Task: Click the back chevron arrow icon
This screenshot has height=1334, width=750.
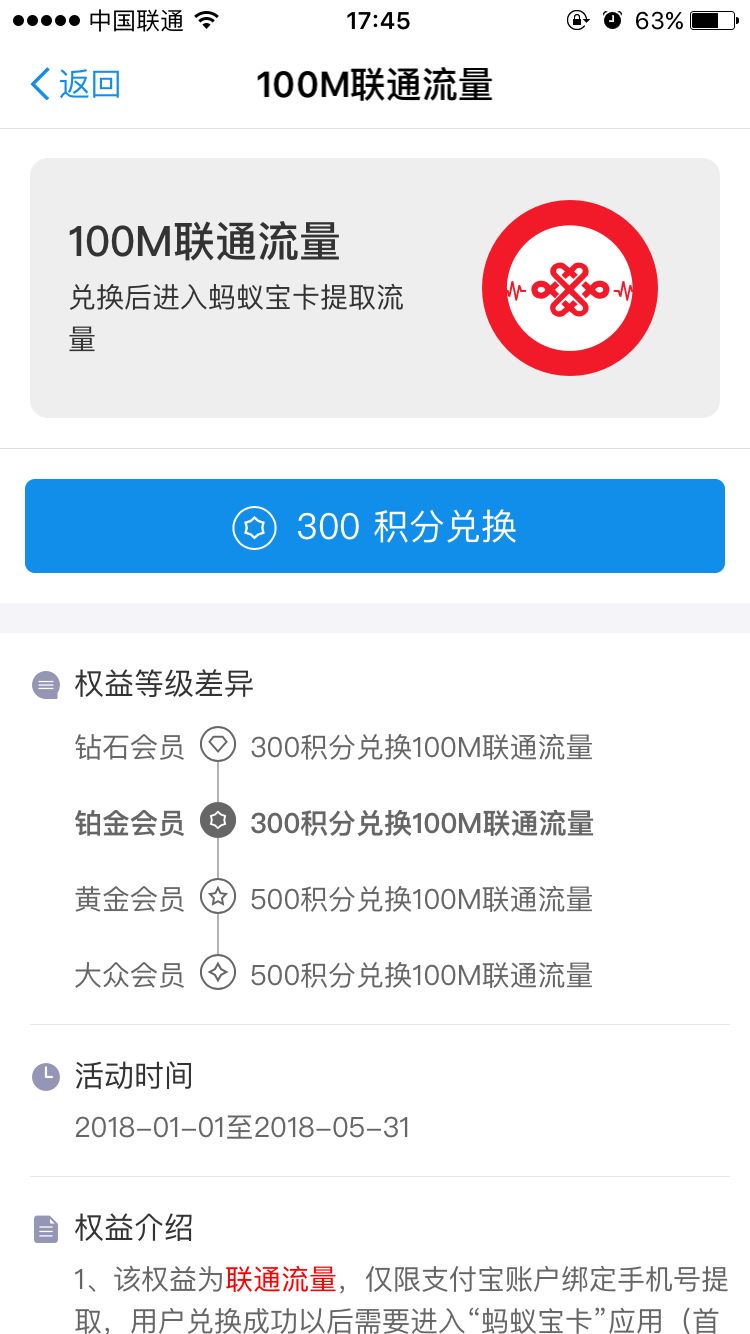Action: point(38,85)
